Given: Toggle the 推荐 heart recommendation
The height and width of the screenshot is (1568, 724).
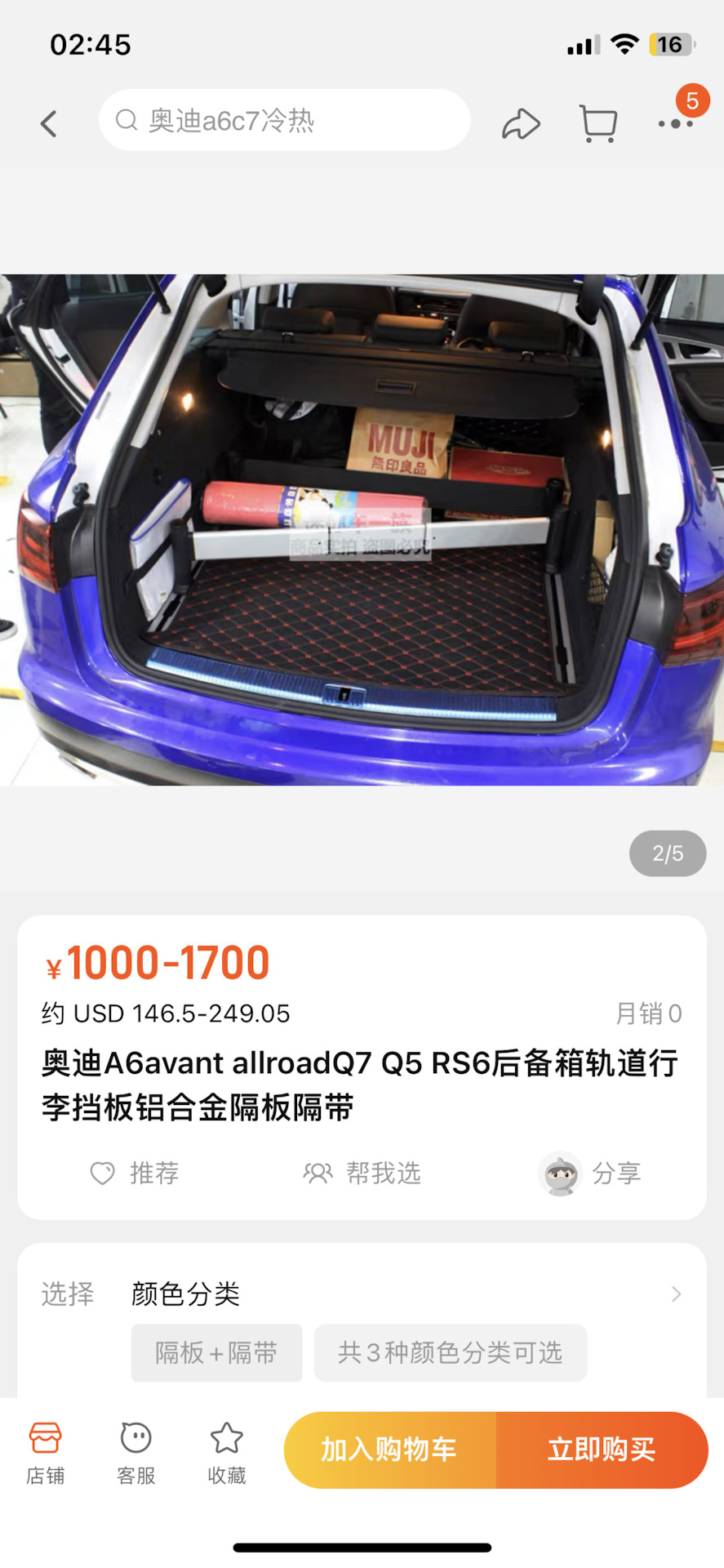Looking at the screenshot, I should point(135,1174).
